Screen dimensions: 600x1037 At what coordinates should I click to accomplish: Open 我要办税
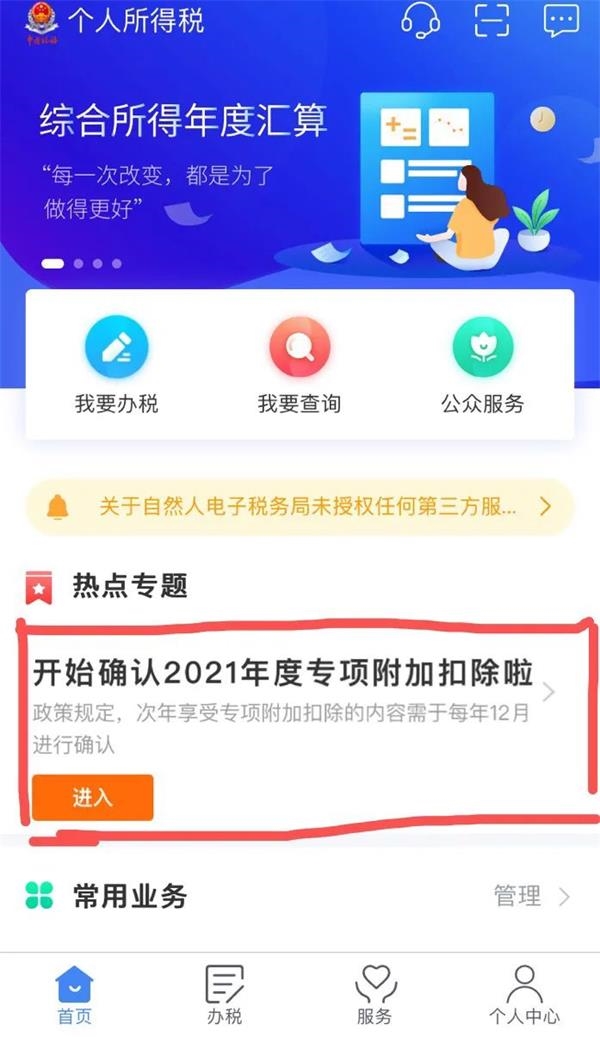116,365
